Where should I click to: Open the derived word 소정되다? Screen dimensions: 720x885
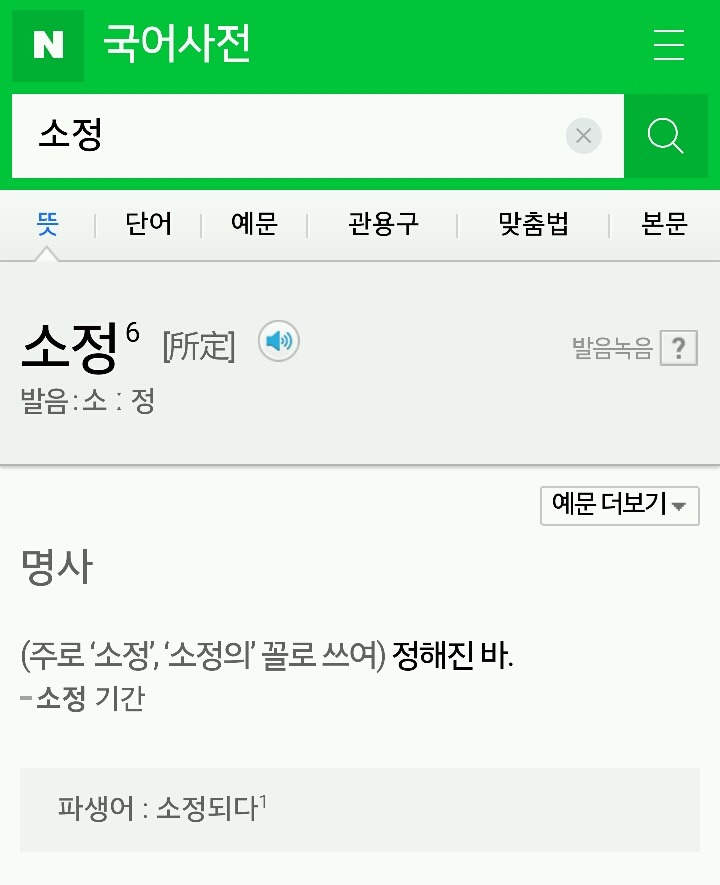tap(210, 808)
